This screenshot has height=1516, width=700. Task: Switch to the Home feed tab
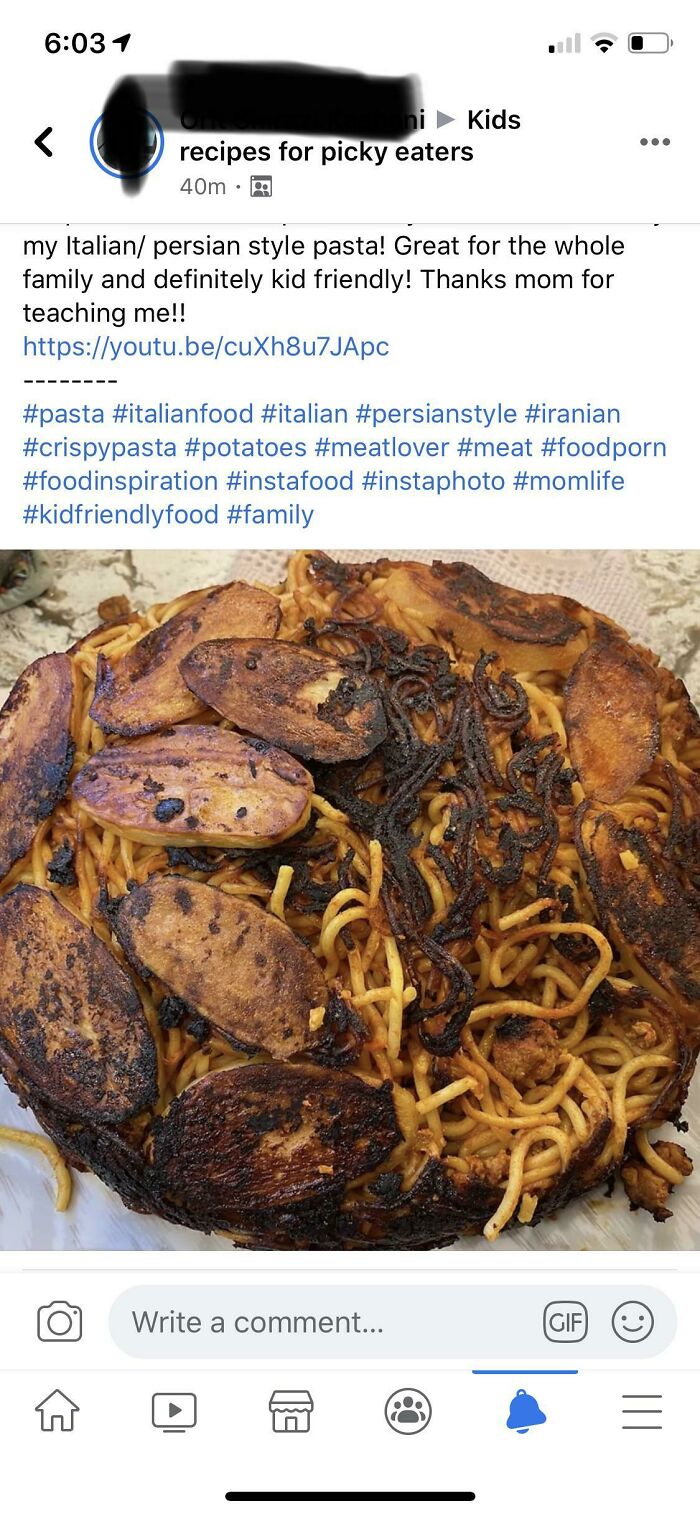coord(58,1411)
